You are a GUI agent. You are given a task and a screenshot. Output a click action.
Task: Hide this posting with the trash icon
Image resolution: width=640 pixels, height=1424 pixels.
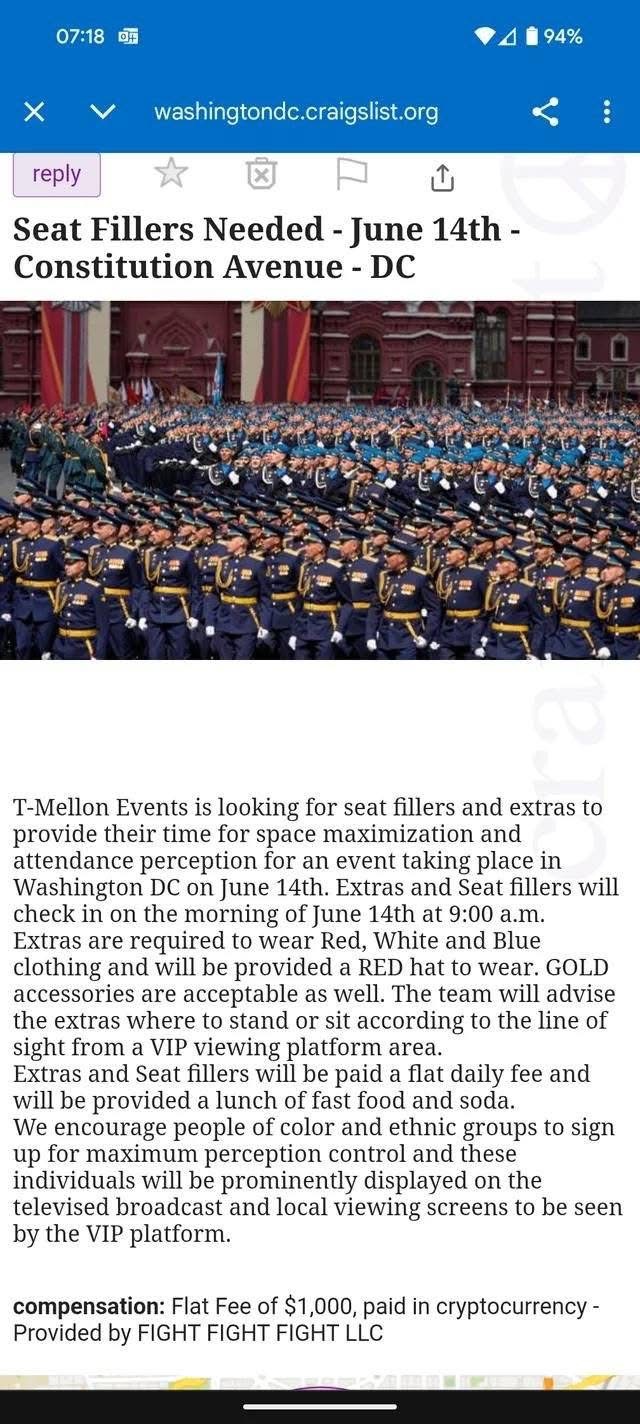click(x=261, y=174)
